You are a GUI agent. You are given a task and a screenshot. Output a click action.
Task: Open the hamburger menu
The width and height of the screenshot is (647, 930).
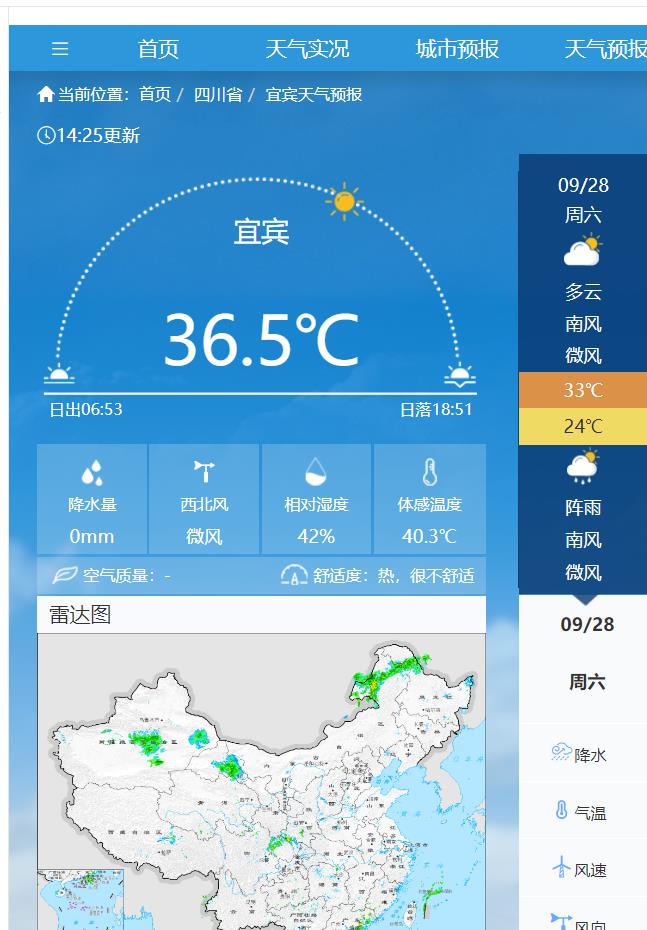coord(60,48)
